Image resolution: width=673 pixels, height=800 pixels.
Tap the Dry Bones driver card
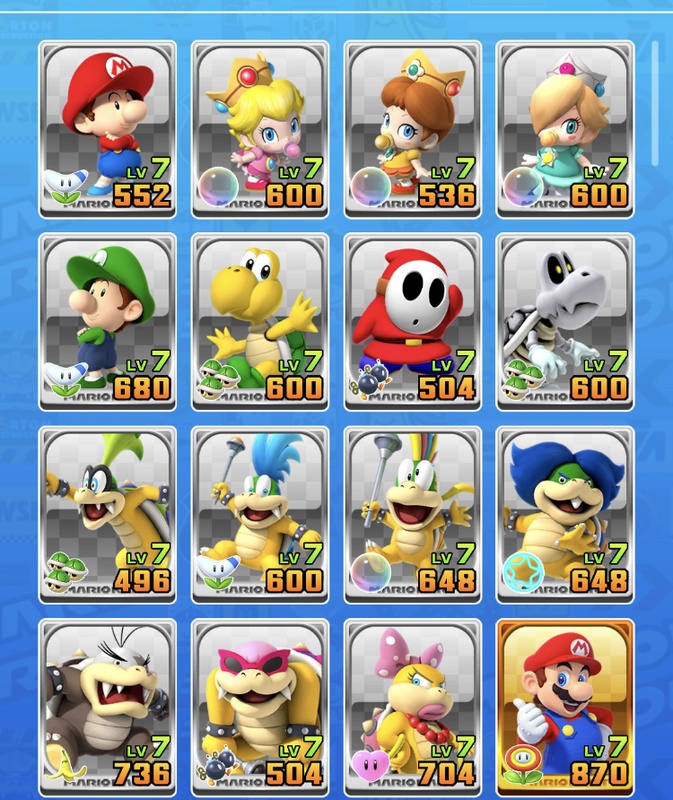click(565, 322)
